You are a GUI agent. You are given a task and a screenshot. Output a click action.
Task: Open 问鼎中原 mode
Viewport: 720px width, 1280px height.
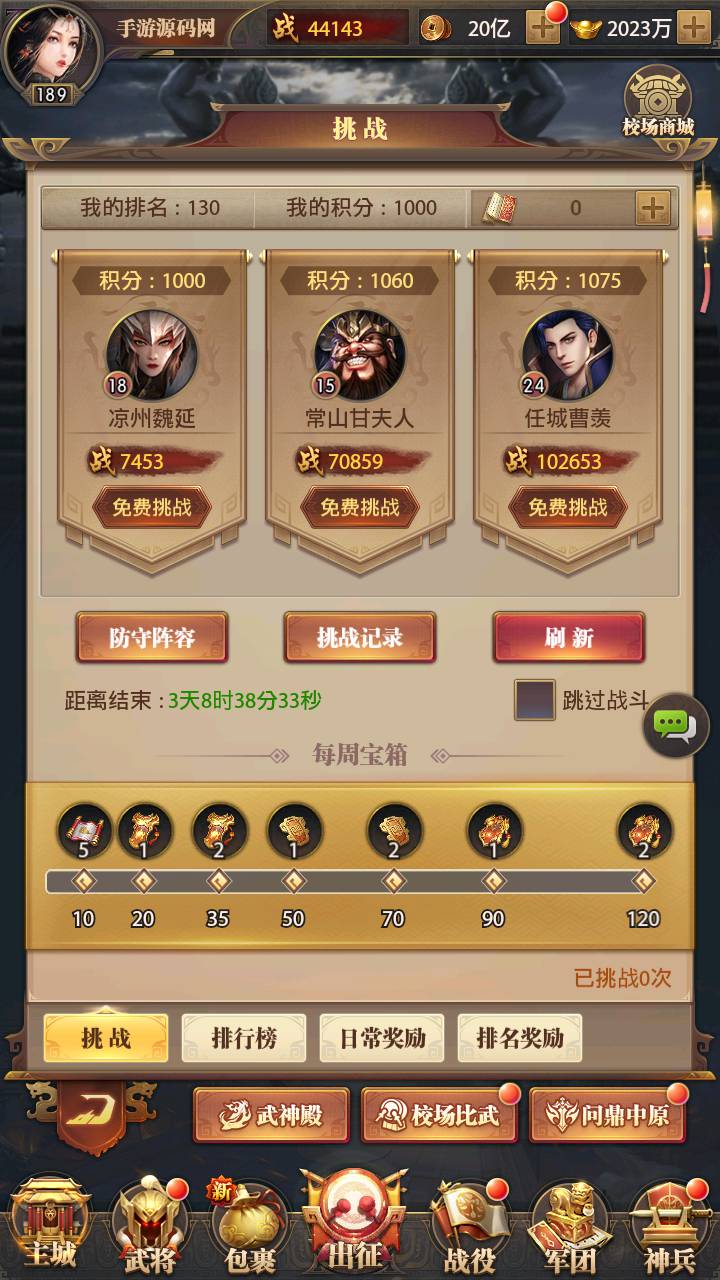[x=608, y=1116]
